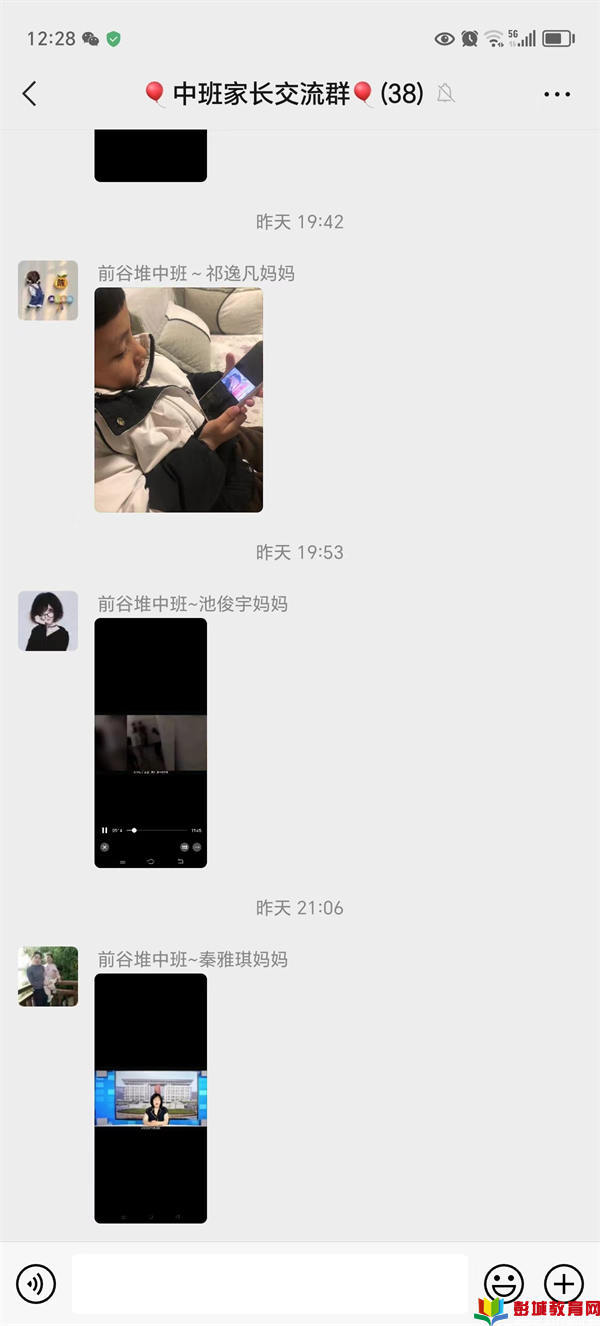
Task: View 祁逸凡妈妈's profile avatar
Action: [48, 291]
